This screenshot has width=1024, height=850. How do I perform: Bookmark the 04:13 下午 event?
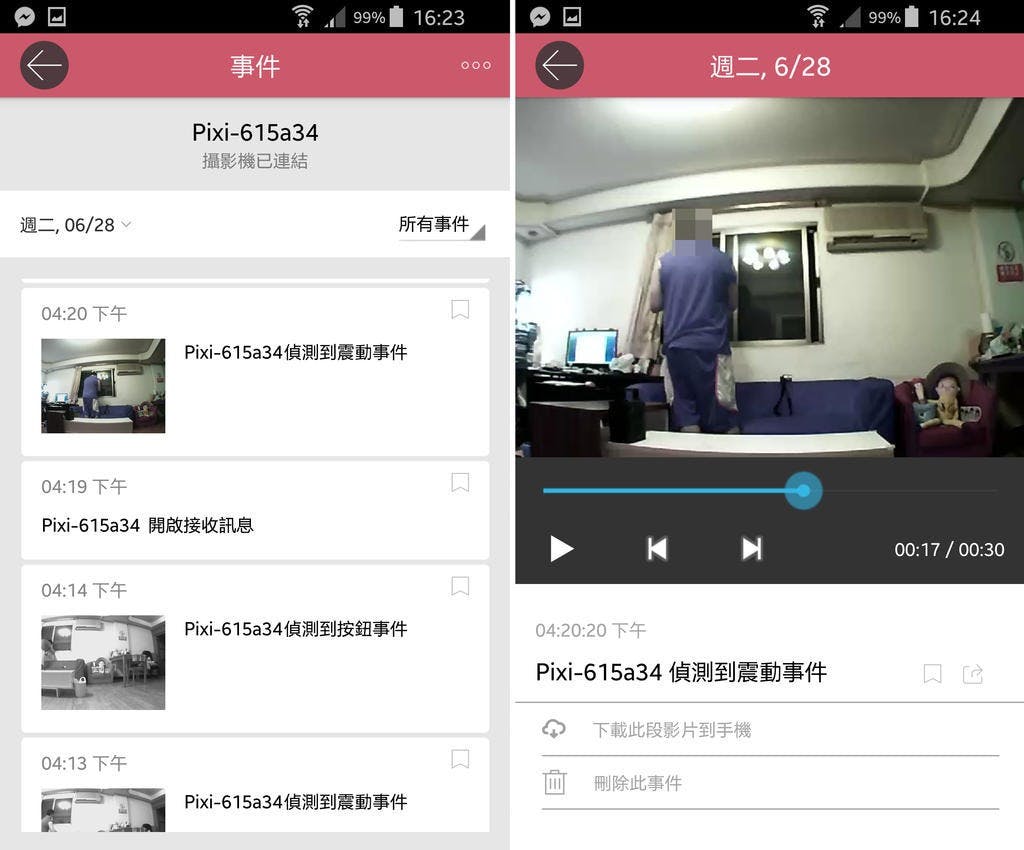coord(460,759)
